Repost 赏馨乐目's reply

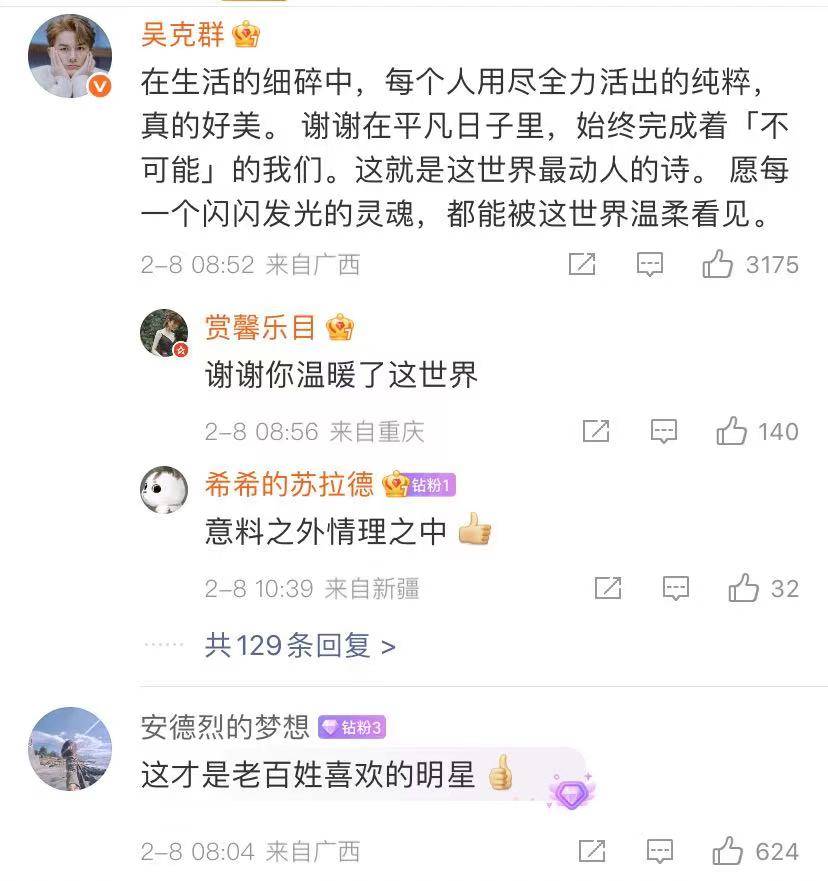point(596,431)
